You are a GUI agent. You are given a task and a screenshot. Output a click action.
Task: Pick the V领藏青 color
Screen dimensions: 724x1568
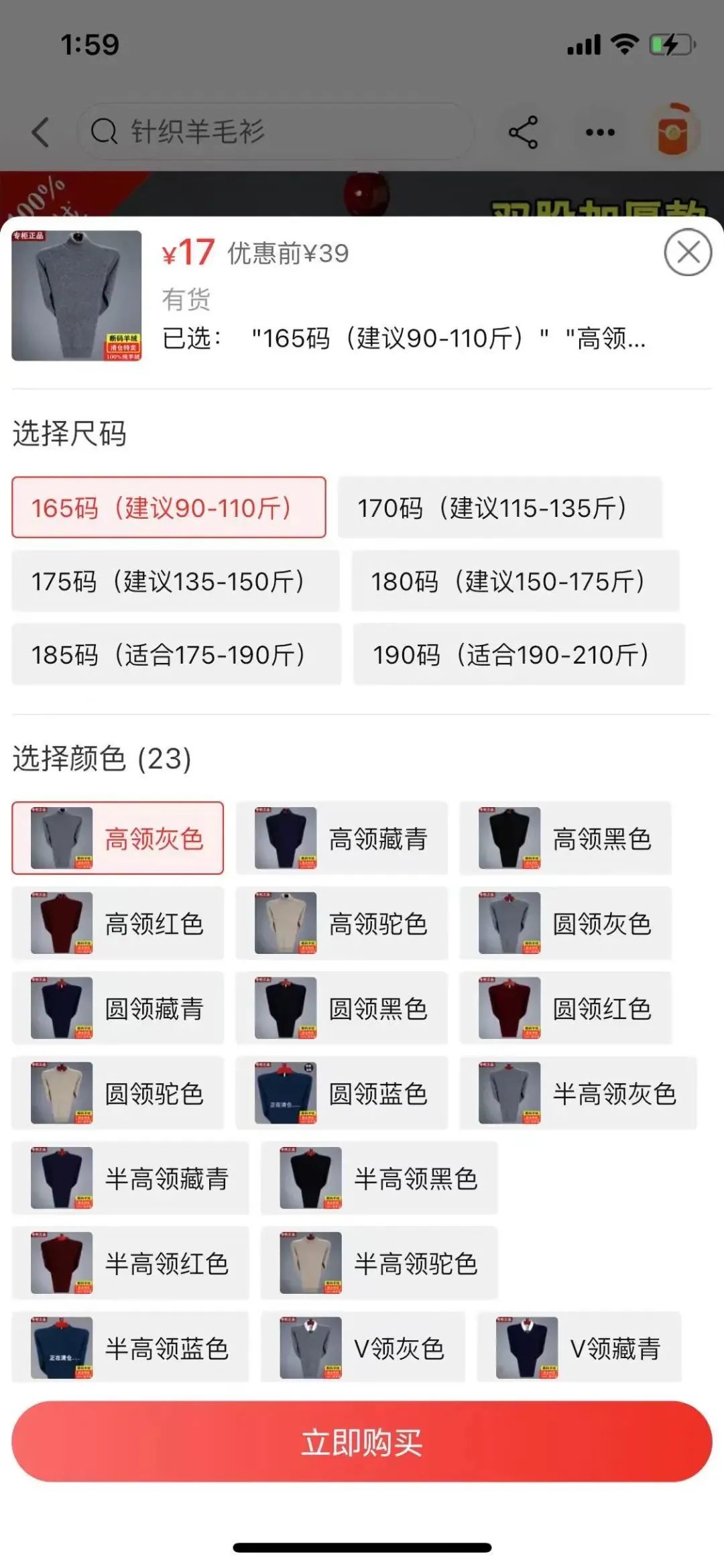click(579, 1347)
